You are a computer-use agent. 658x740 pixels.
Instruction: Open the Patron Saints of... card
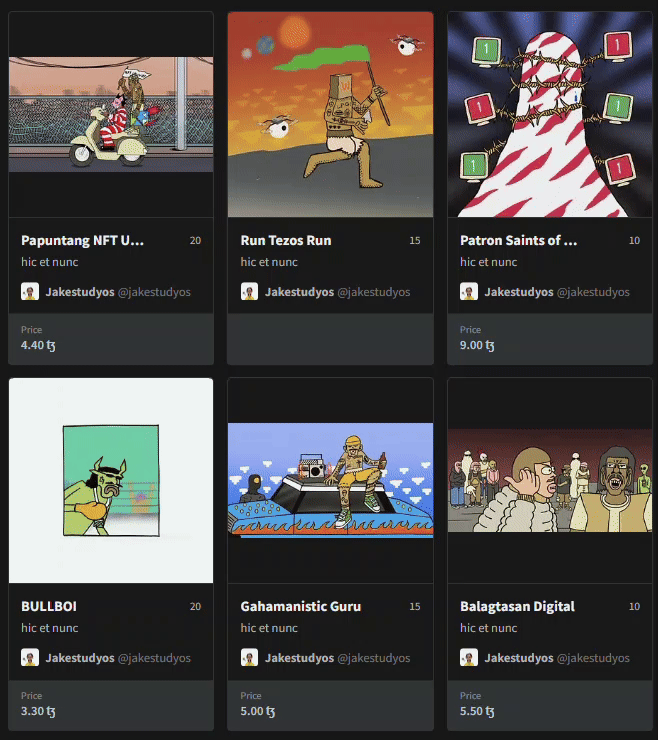click(x=518, y=241)
